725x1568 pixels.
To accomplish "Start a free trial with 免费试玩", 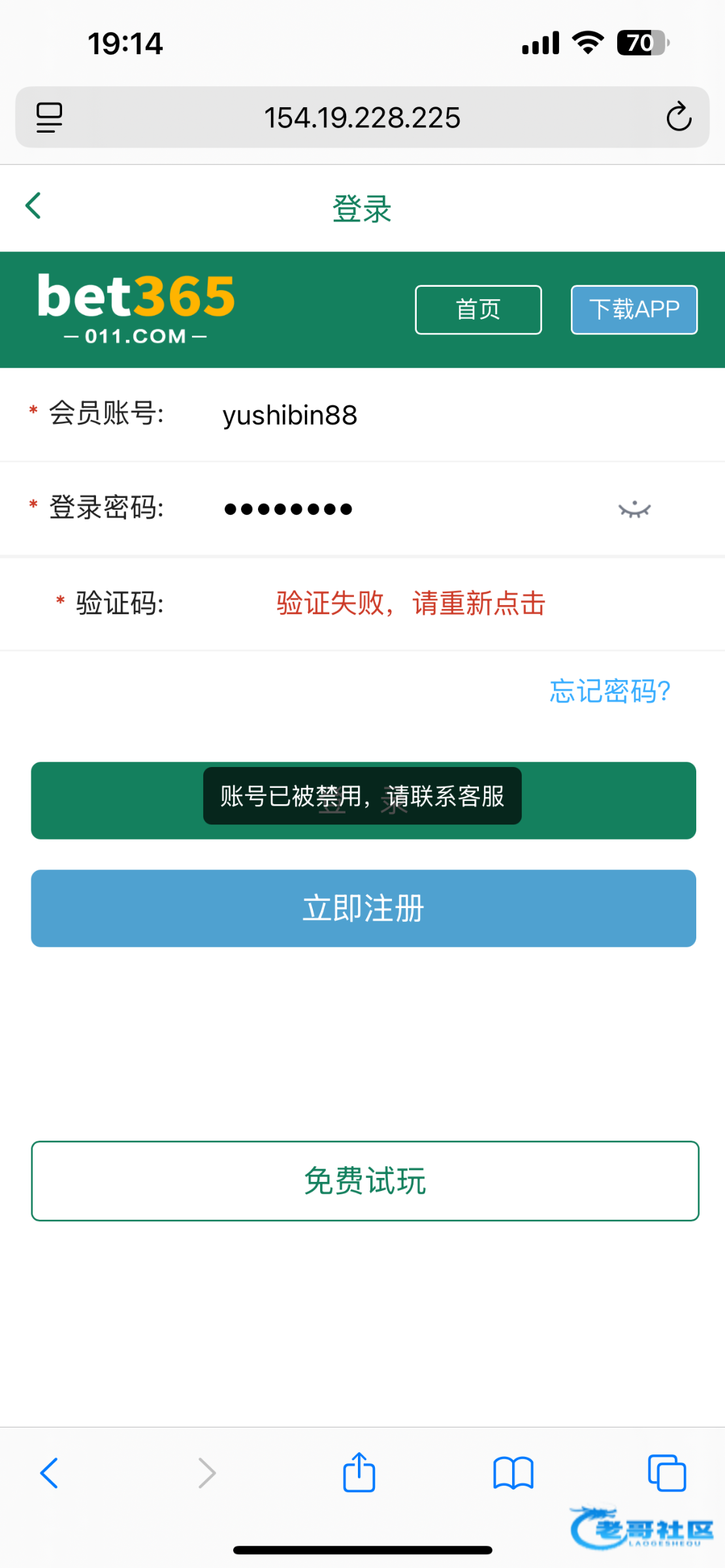I will (364, 1181).
